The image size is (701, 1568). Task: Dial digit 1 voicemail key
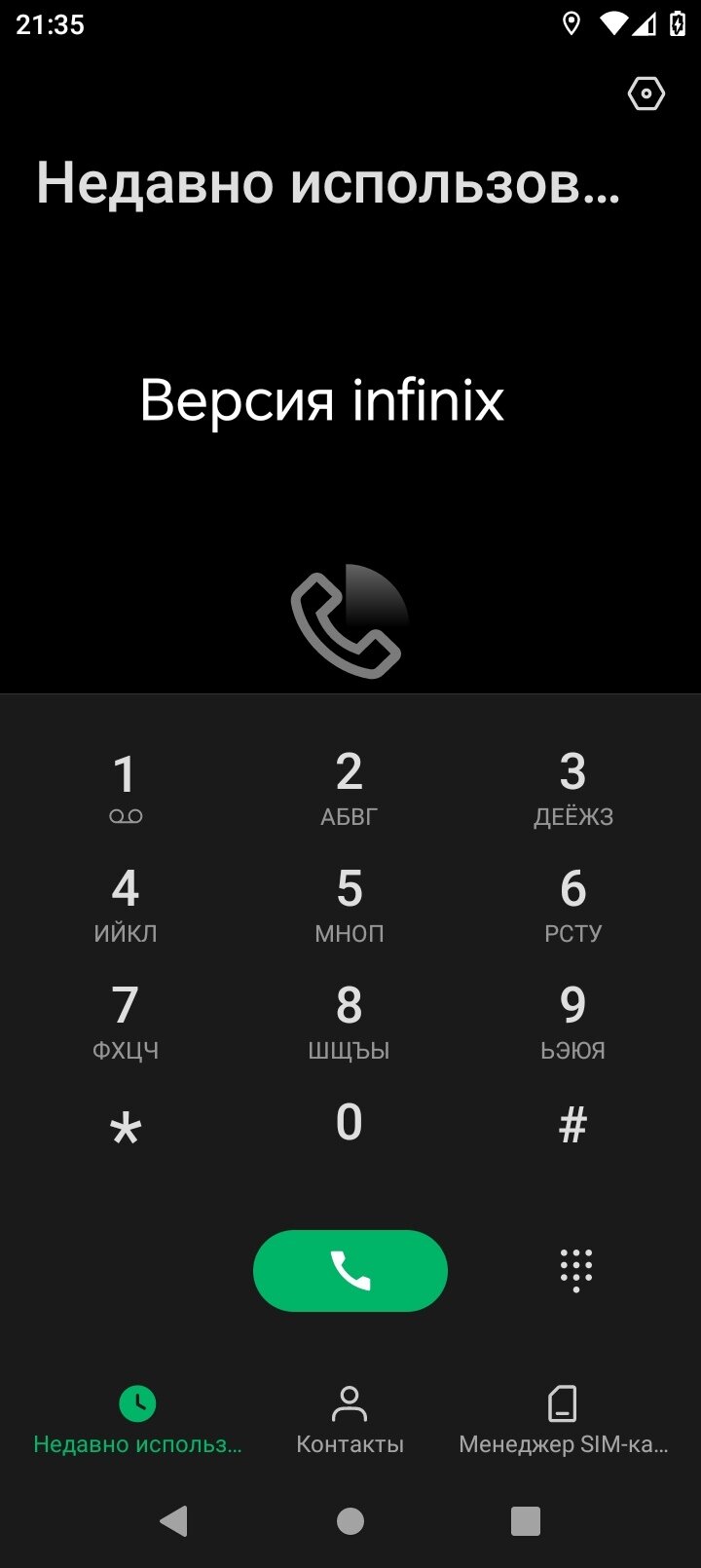tap(125, 789)
